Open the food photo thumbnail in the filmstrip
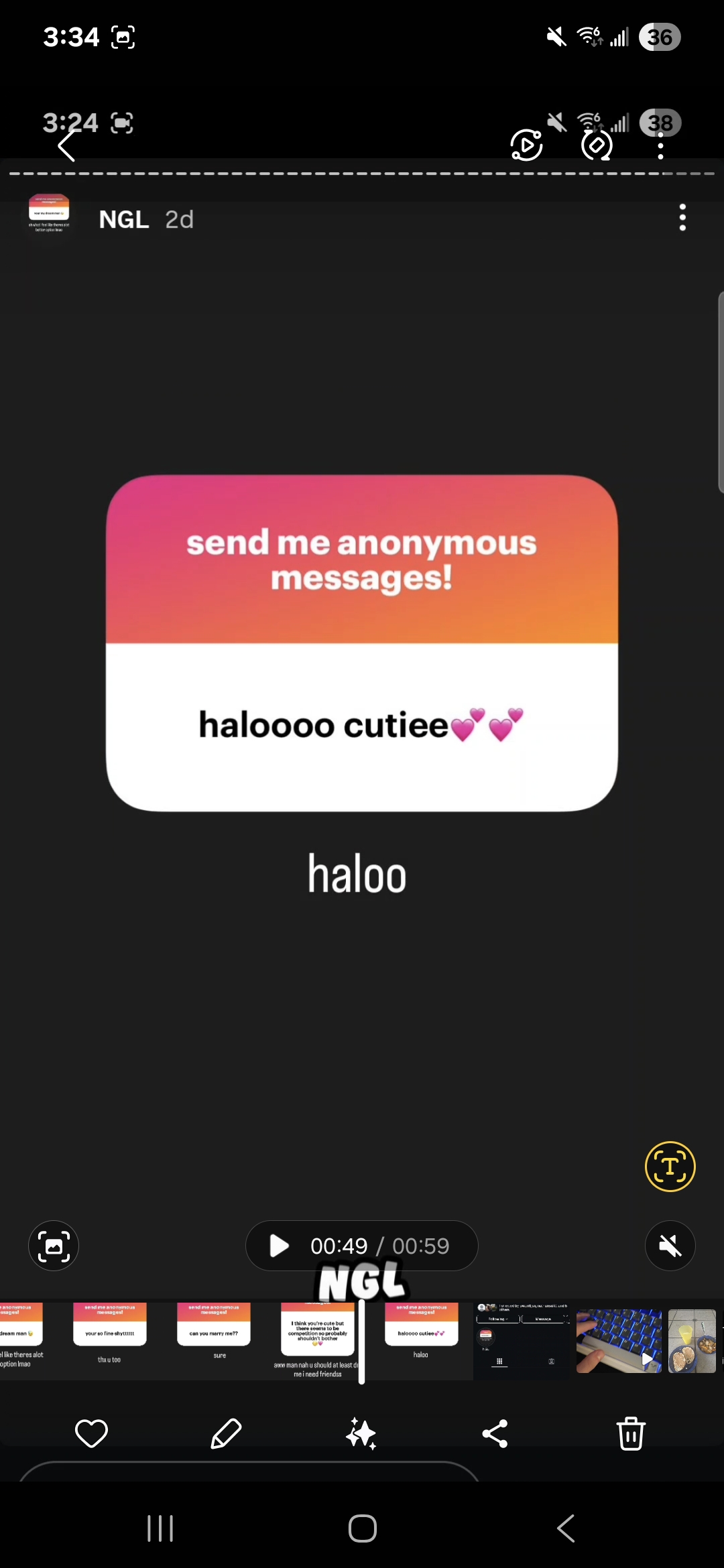Image resolution: width=724 pixels, height=1568 pixels. click(x=692, y=1341)
